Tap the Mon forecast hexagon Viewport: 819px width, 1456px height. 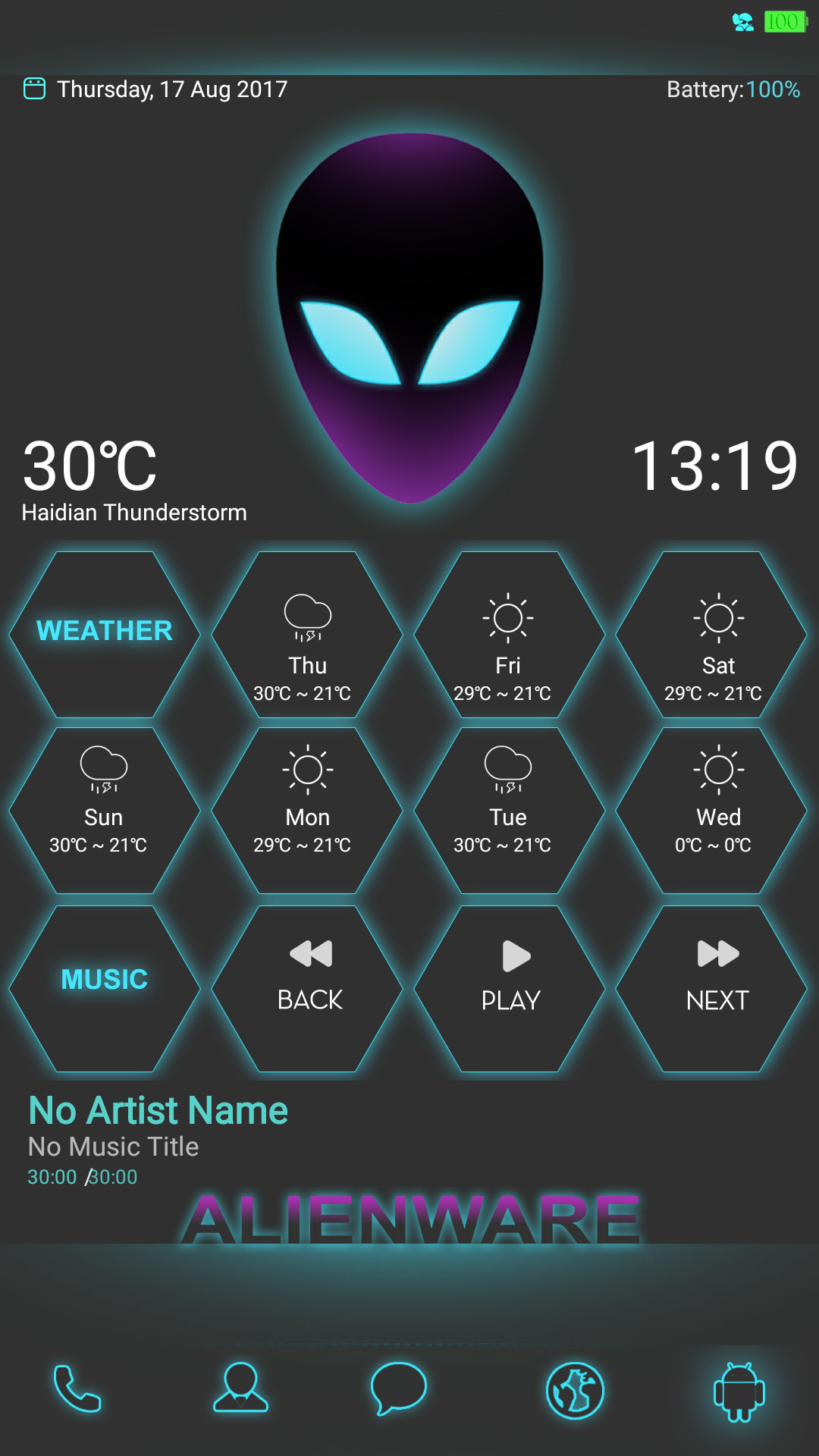[x=307, y=811]
